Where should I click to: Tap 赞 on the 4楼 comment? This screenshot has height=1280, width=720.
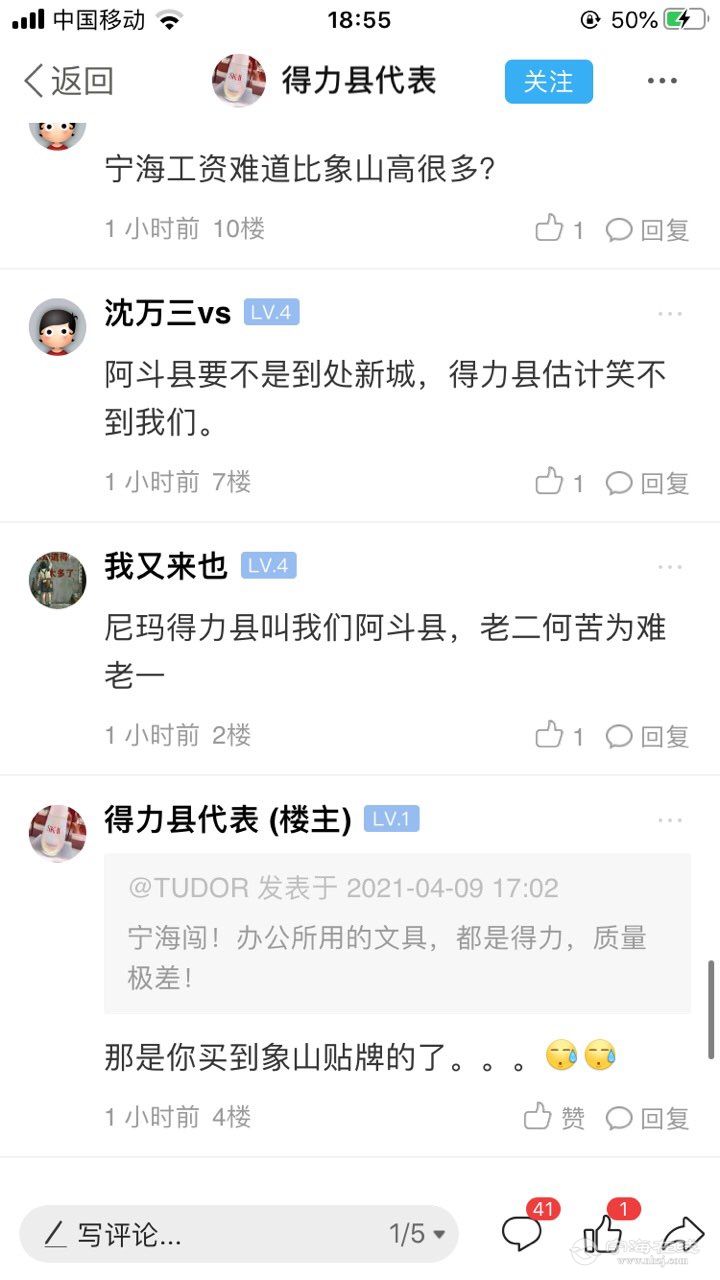click(555, 1117)
